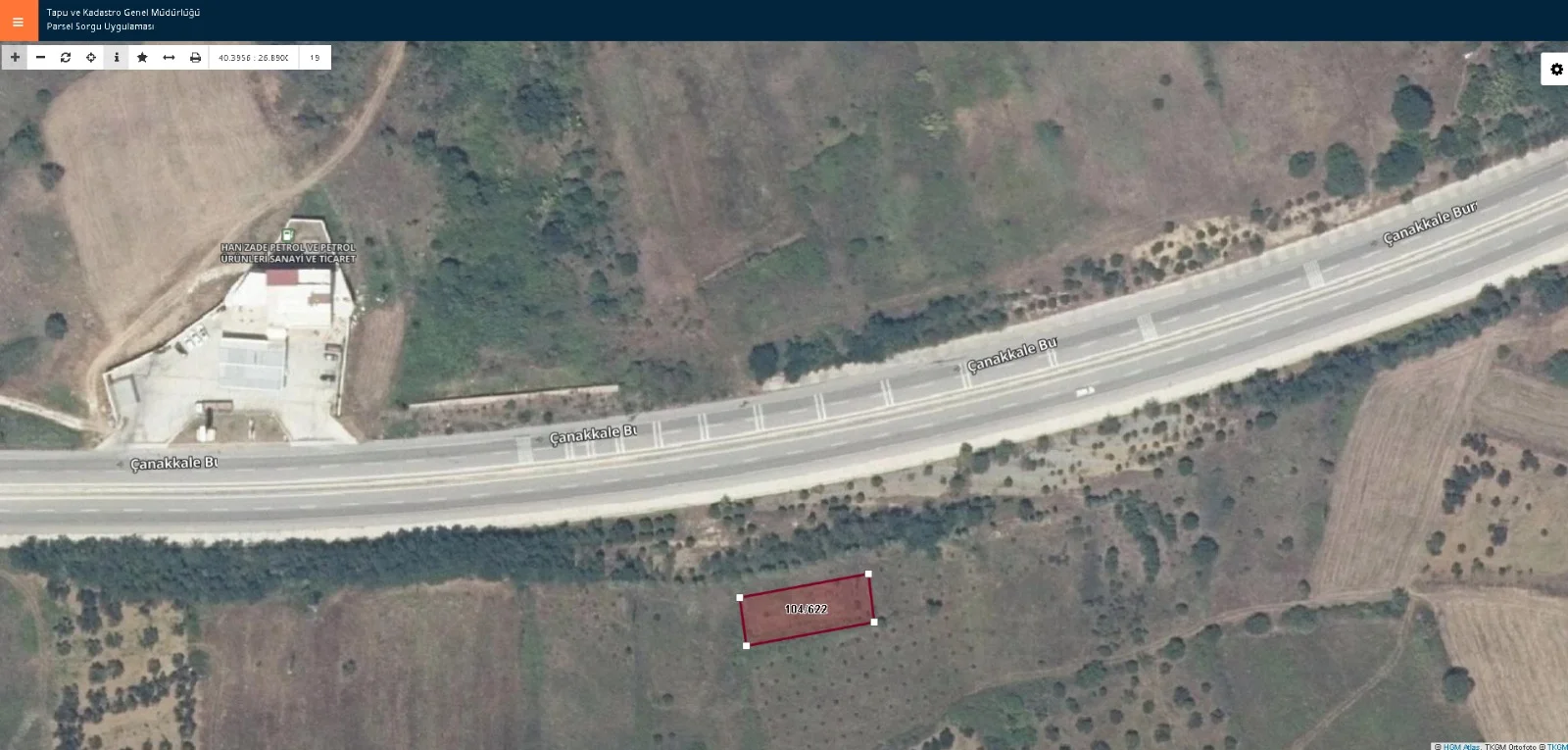Tap the star favorites tool

[x=142, y=57]
